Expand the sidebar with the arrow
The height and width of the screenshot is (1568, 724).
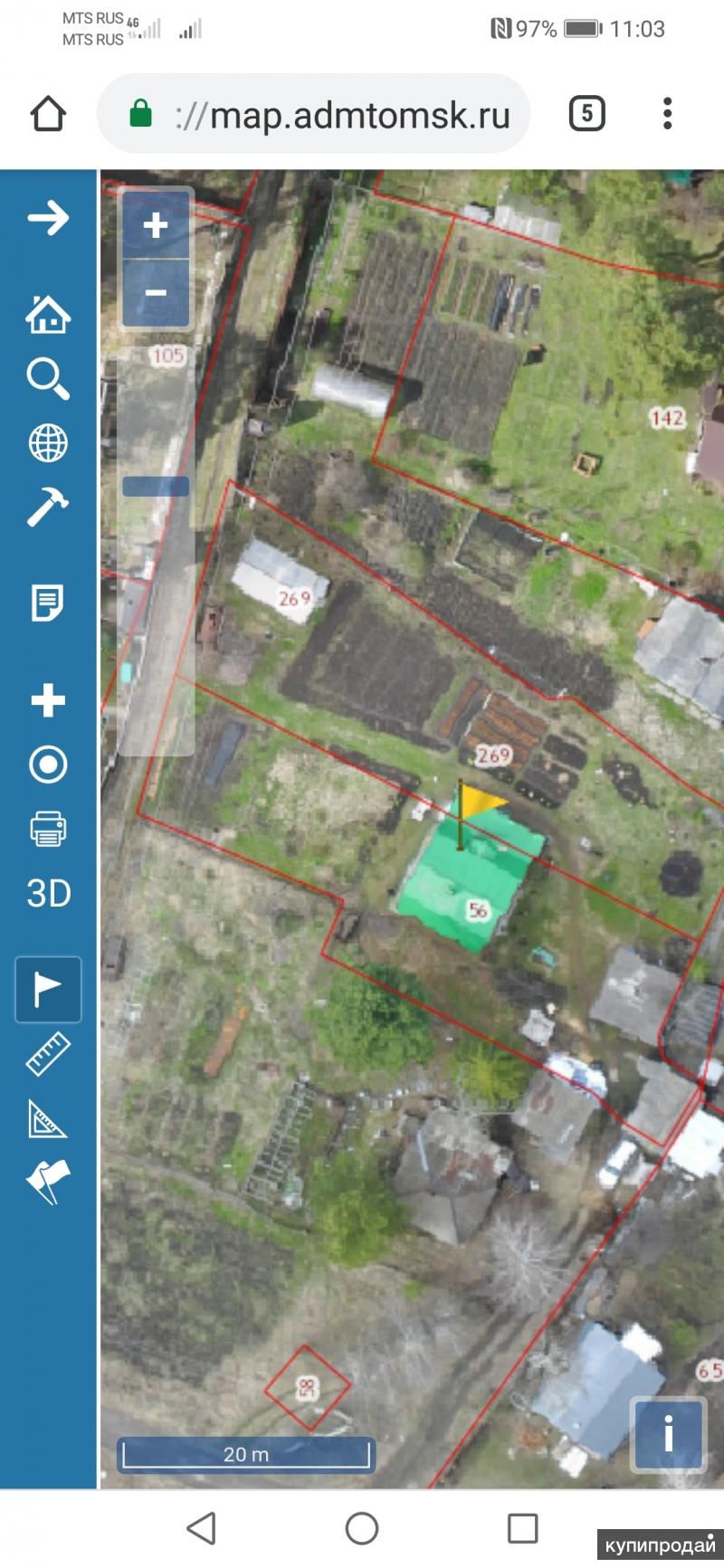pos(48,218)
